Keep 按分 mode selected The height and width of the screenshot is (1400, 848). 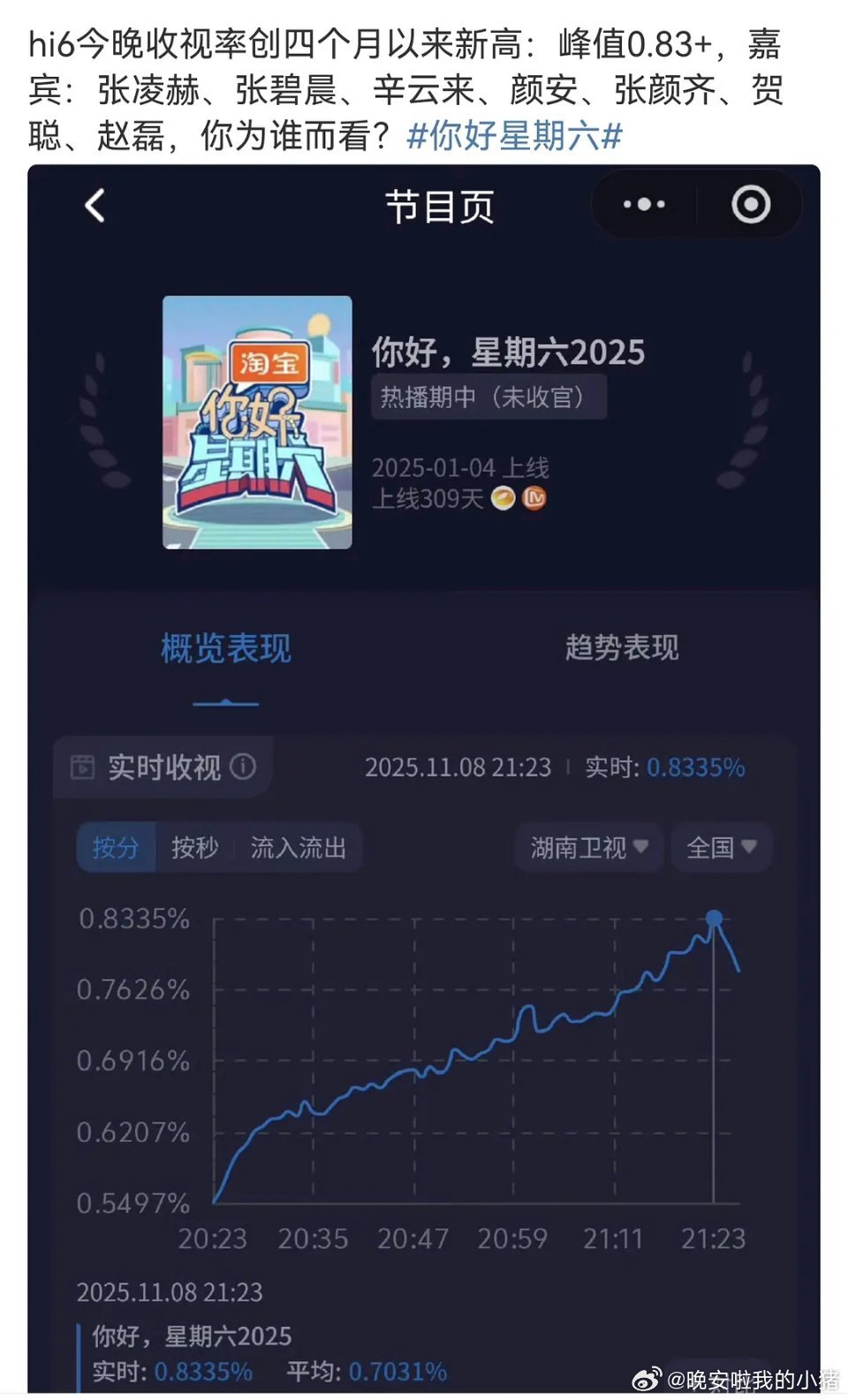(117, 847)
